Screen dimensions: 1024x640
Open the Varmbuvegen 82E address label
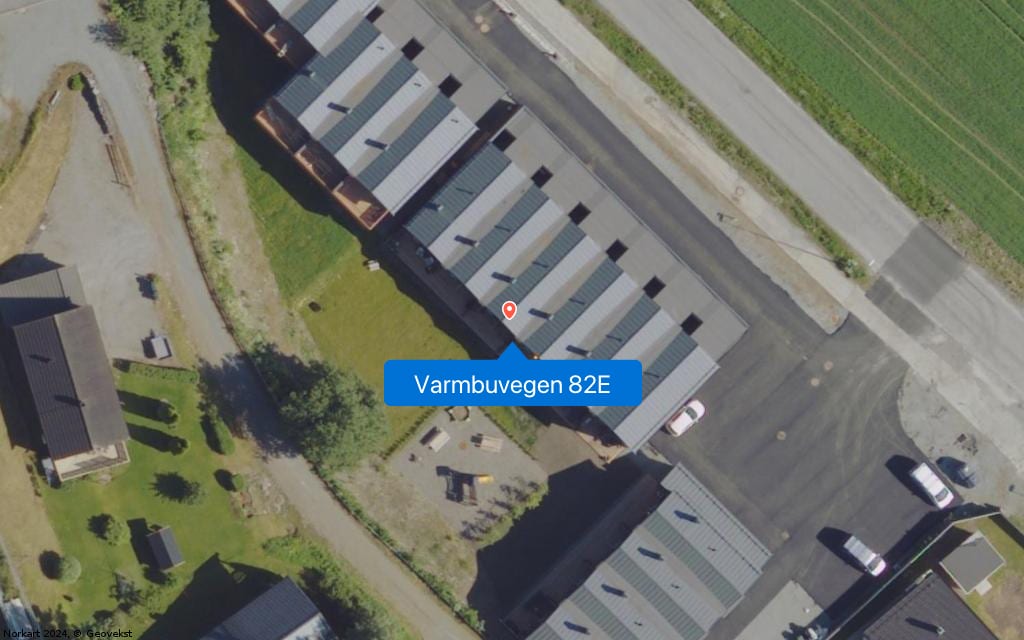tap(512, 384)
